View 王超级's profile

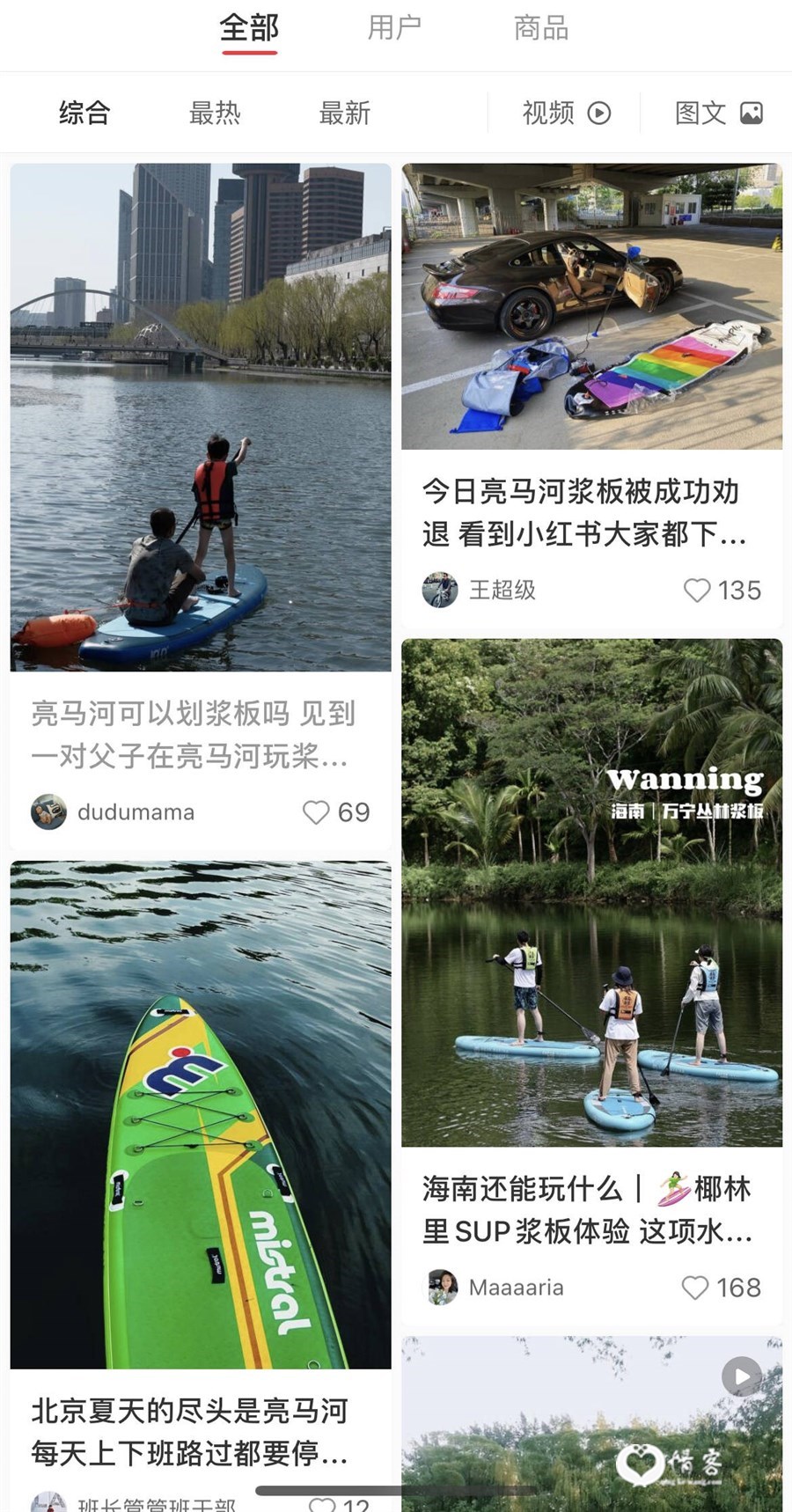click(x=480, y=590)
